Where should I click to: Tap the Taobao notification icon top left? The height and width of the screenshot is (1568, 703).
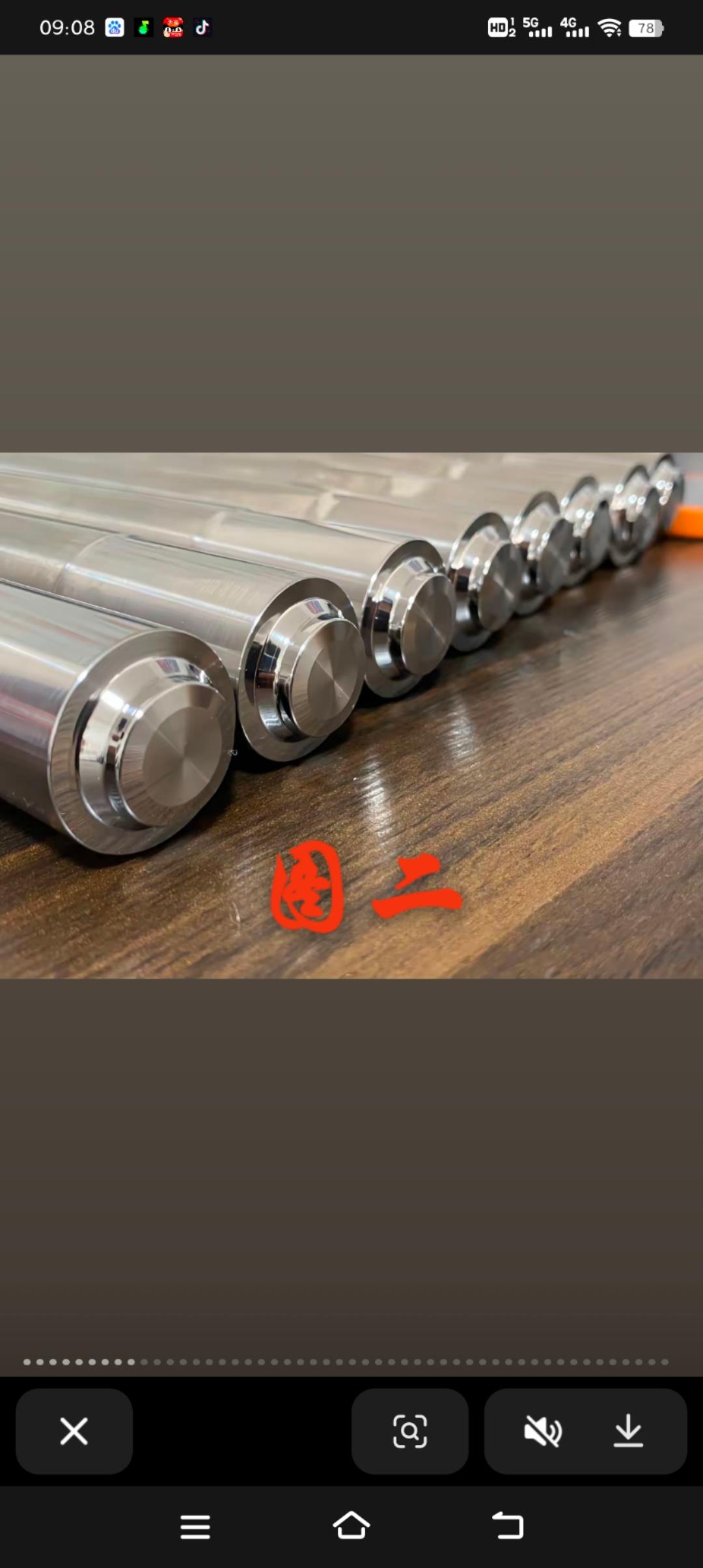point(172,27)
